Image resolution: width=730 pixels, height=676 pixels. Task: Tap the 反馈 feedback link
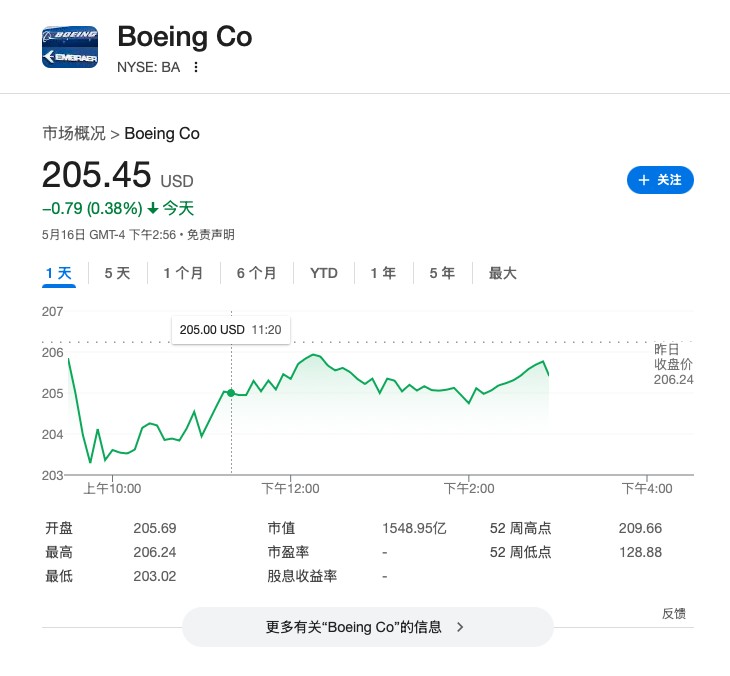[674, 613]
